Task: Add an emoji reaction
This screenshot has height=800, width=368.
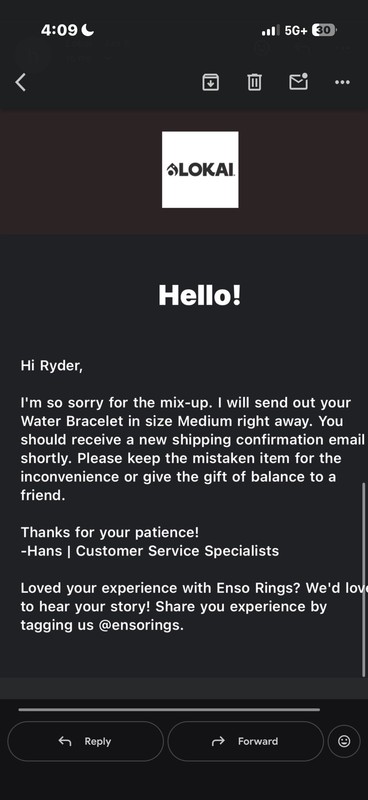Action: click(345, 741)
